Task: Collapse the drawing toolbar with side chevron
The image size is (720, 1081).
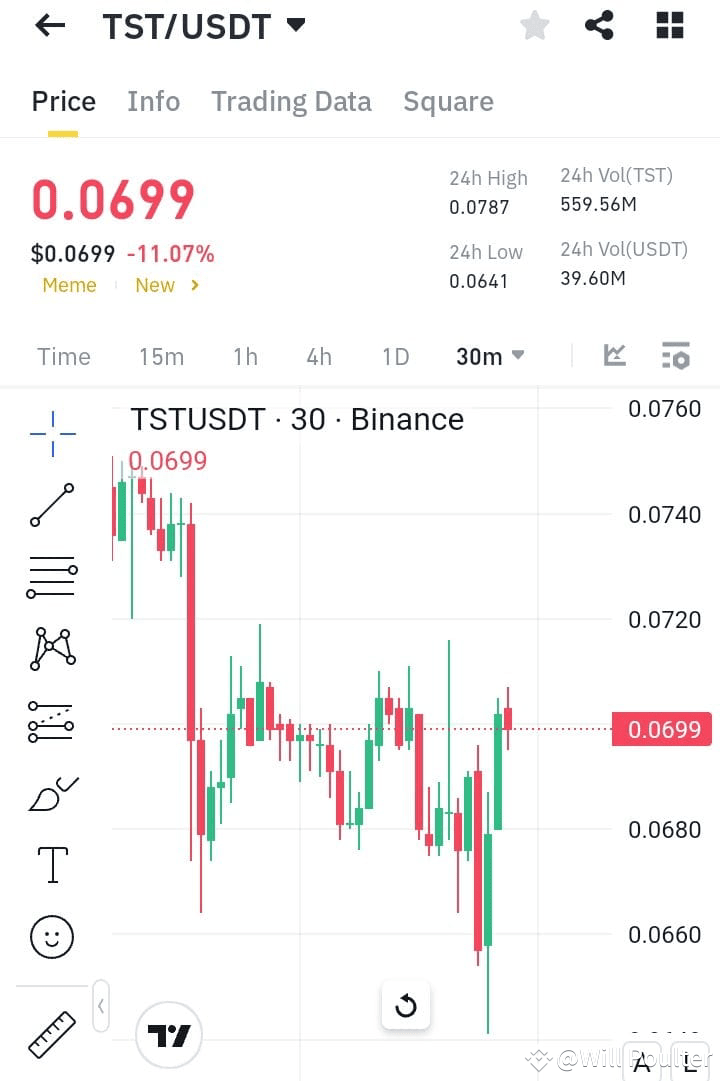Action: 101,1007
